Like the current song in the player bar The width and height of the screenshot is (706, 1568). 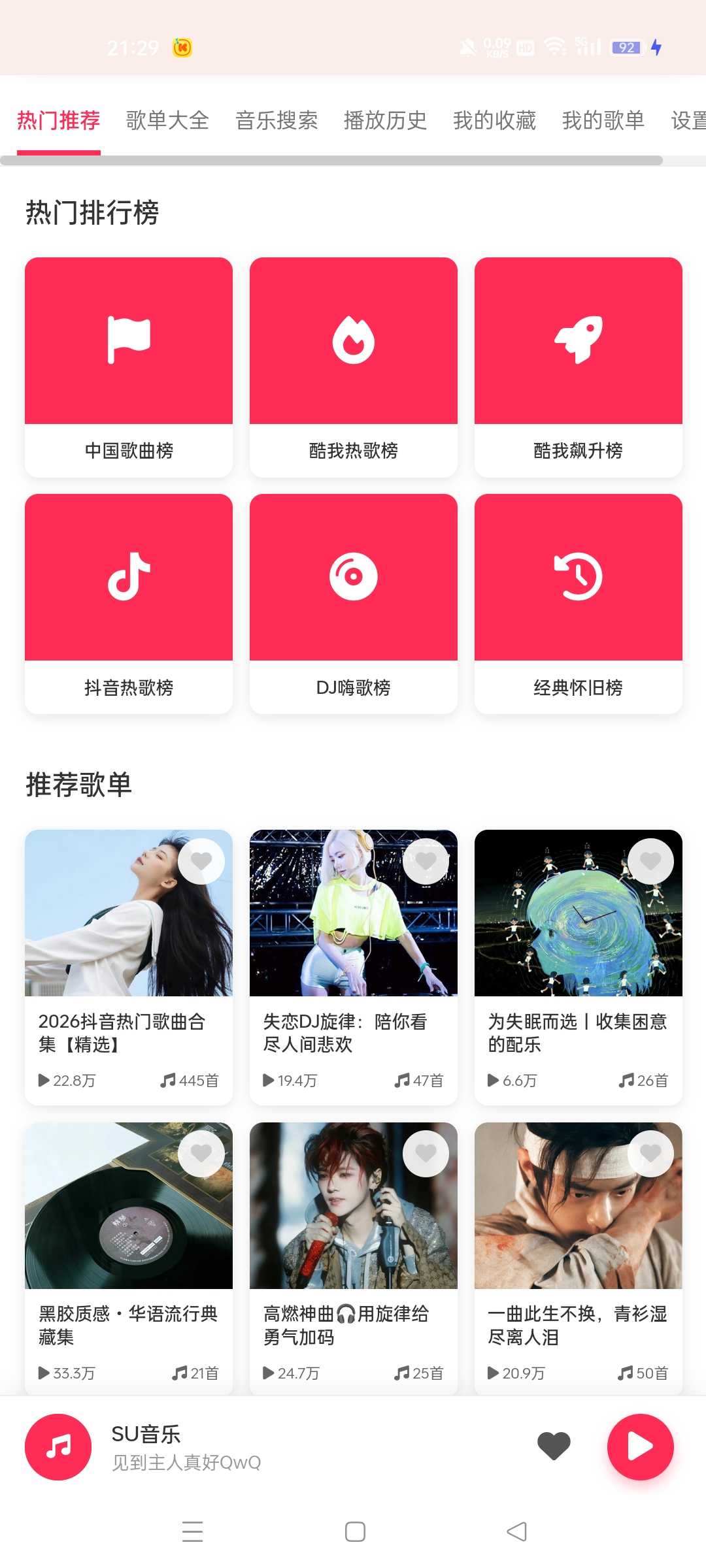(554, 1446)
